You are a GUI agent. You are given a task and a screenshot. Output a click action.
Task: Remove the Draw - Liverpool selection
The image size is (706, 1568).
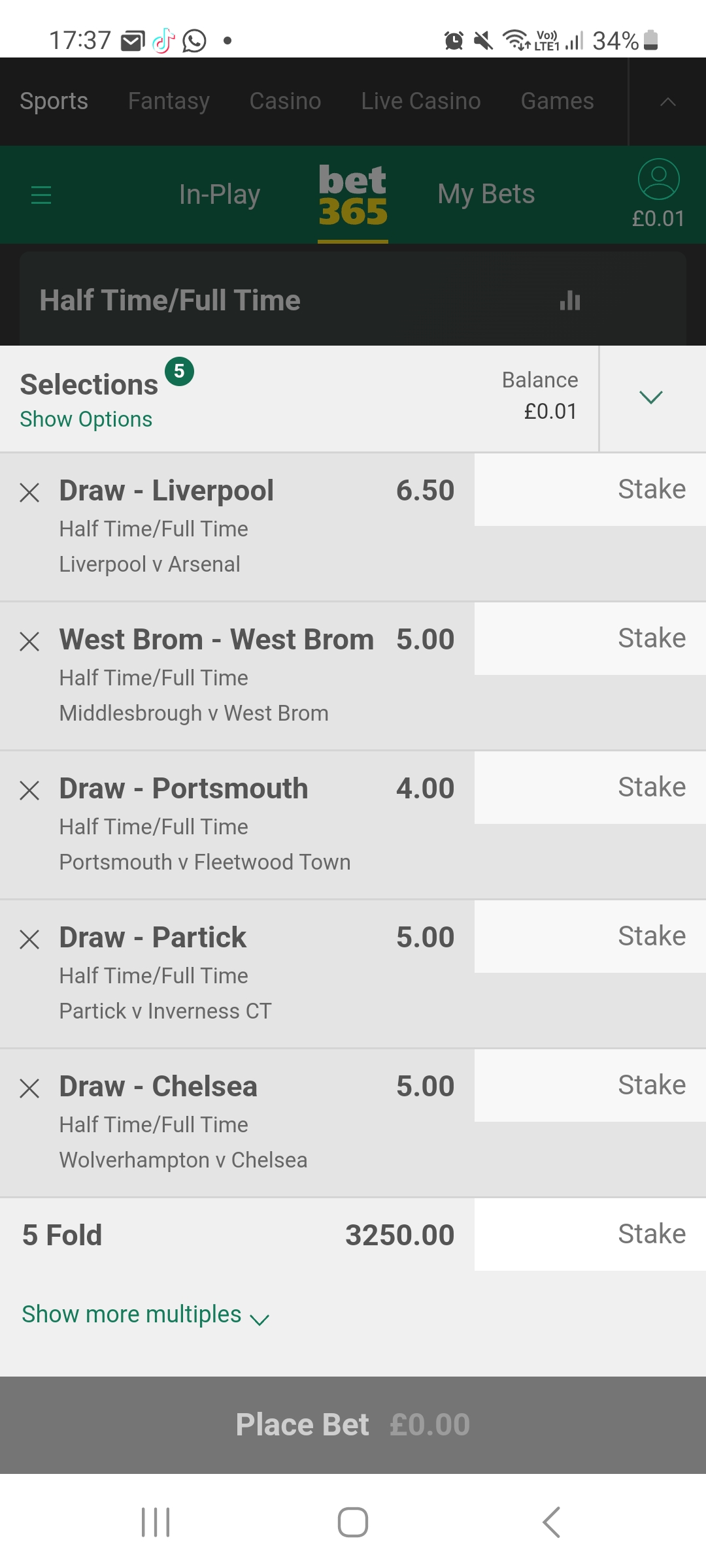29,493
